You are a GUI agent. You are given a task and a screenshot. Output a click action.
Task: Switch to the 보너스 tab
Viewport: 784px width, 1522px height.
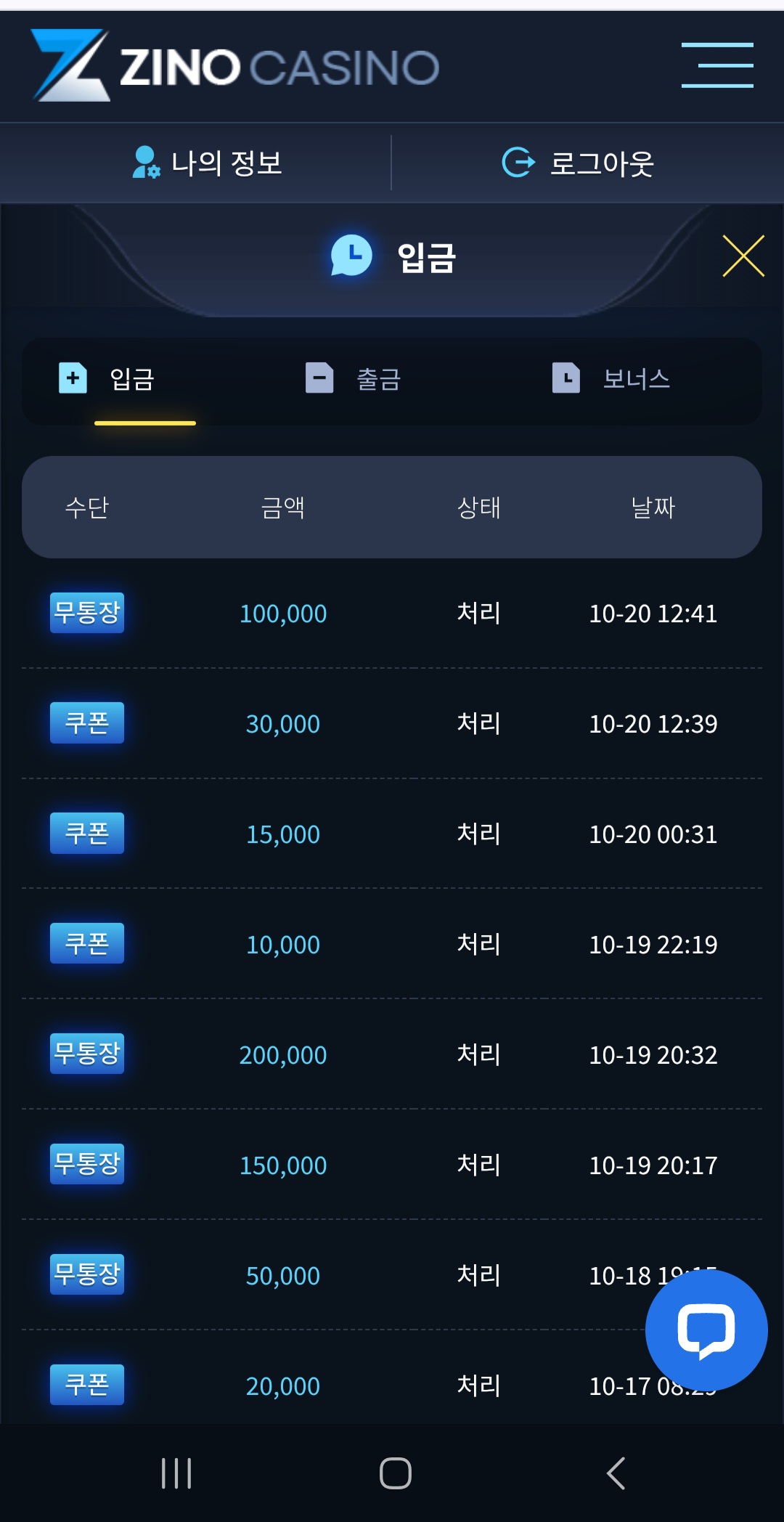[611, 379]
